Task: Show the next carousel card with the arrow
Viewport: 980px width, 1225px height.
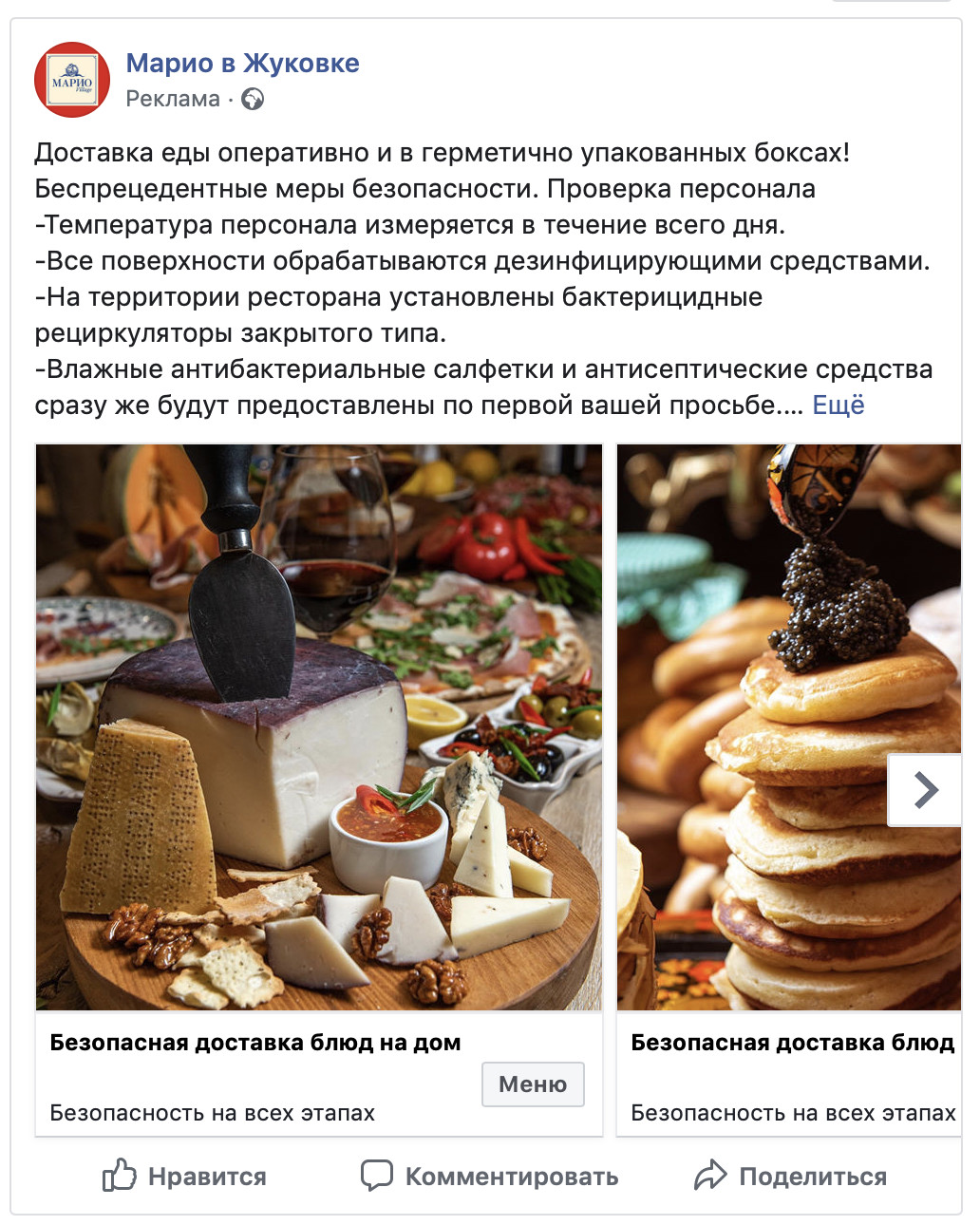Action: pos(925,789)
